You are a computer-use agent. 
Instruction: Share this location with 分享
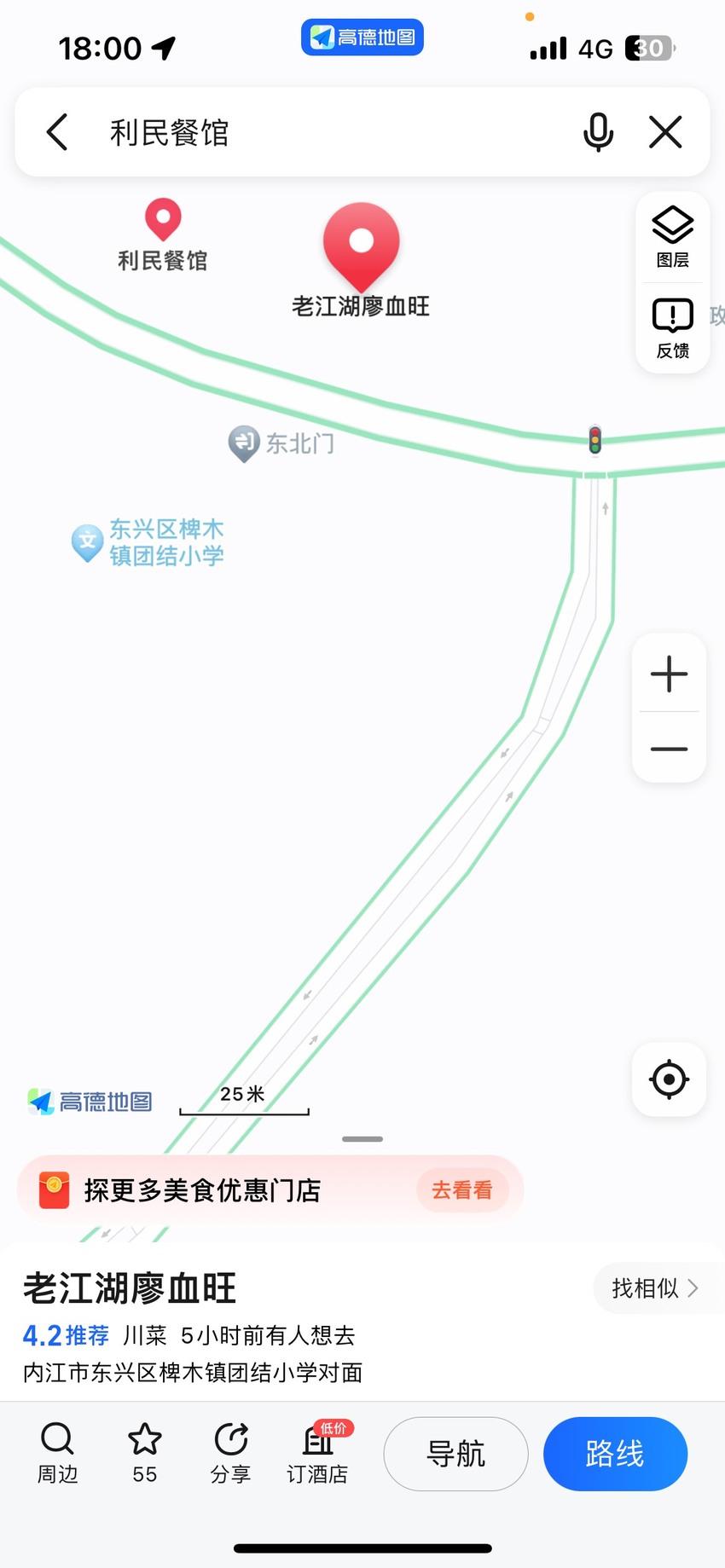(231, 1453)
